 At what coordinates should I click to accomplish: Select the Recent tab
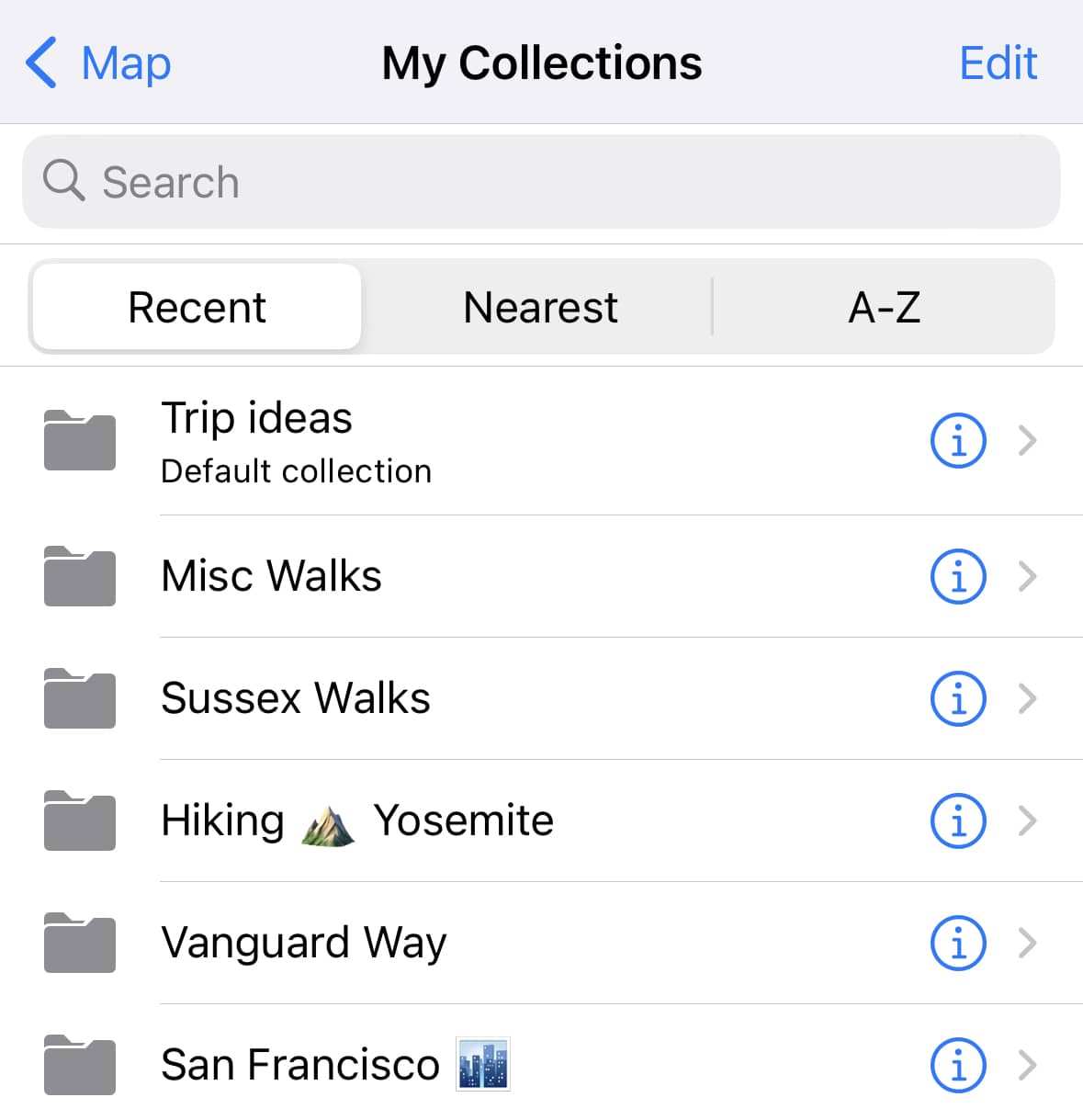click(196, 307)
